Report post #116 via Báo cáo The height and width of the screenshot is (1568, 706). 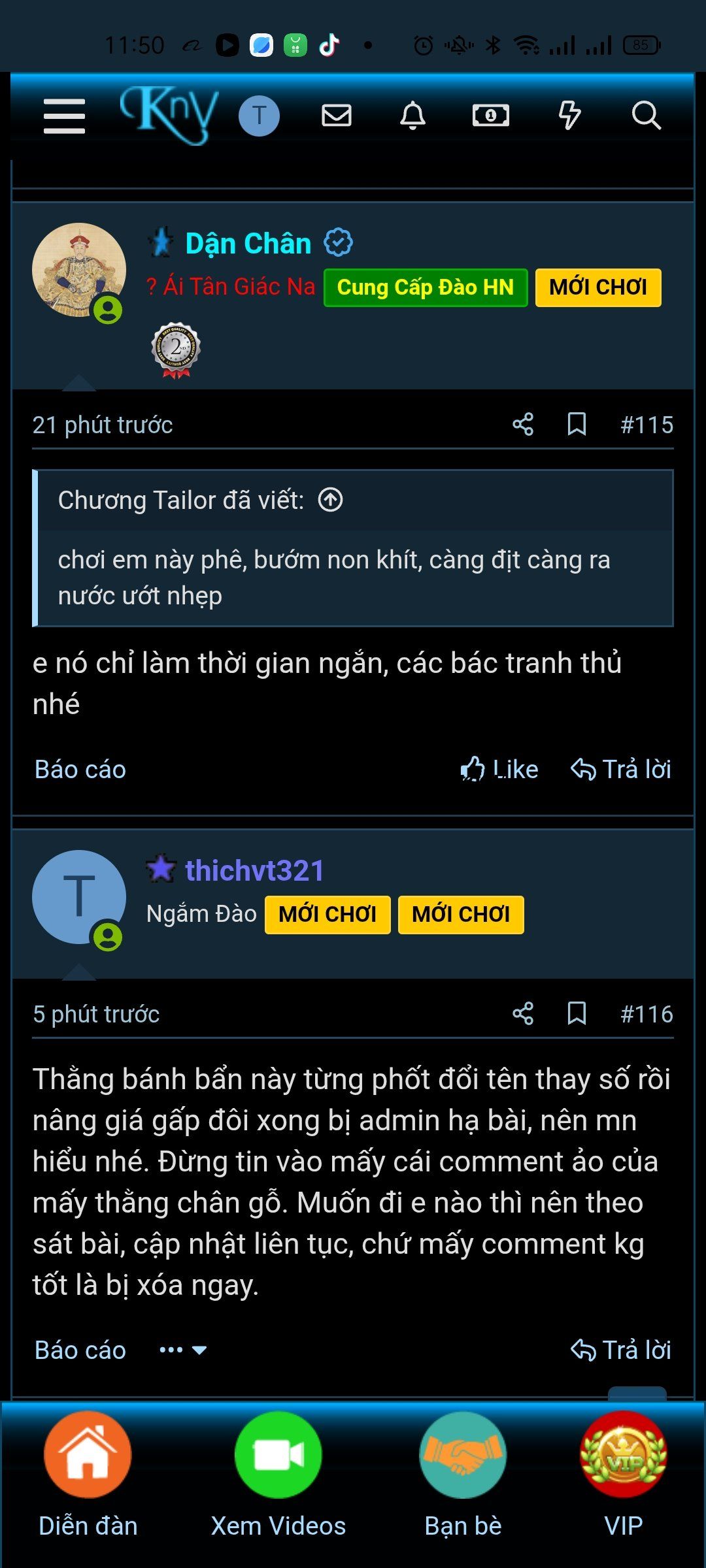[x=80, y=1350]
